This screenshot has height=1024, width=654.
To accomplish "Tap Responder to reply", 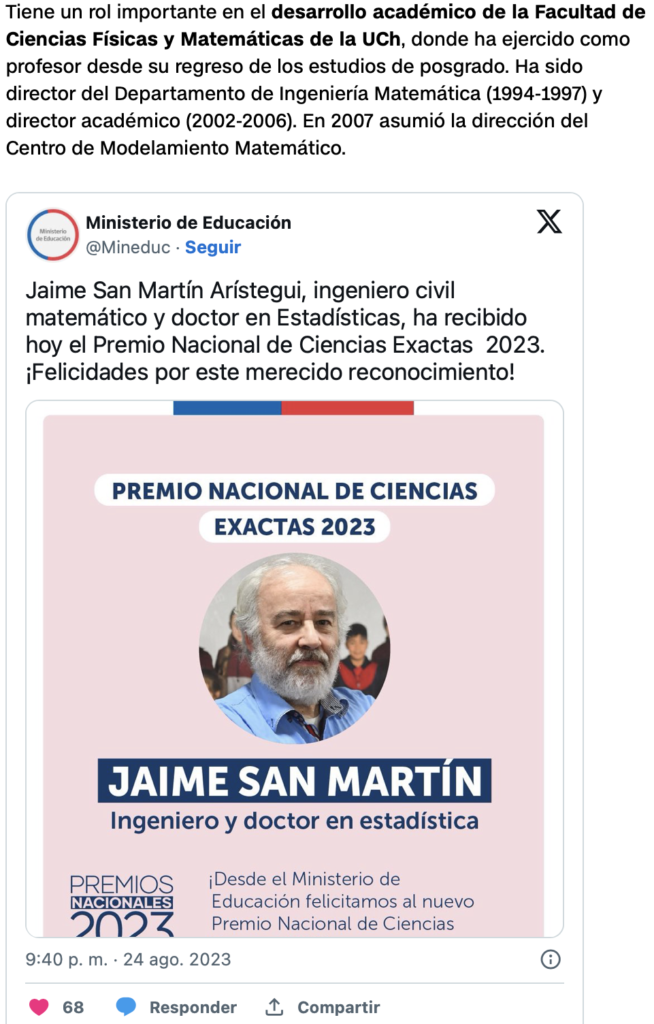I will 176,1007.
